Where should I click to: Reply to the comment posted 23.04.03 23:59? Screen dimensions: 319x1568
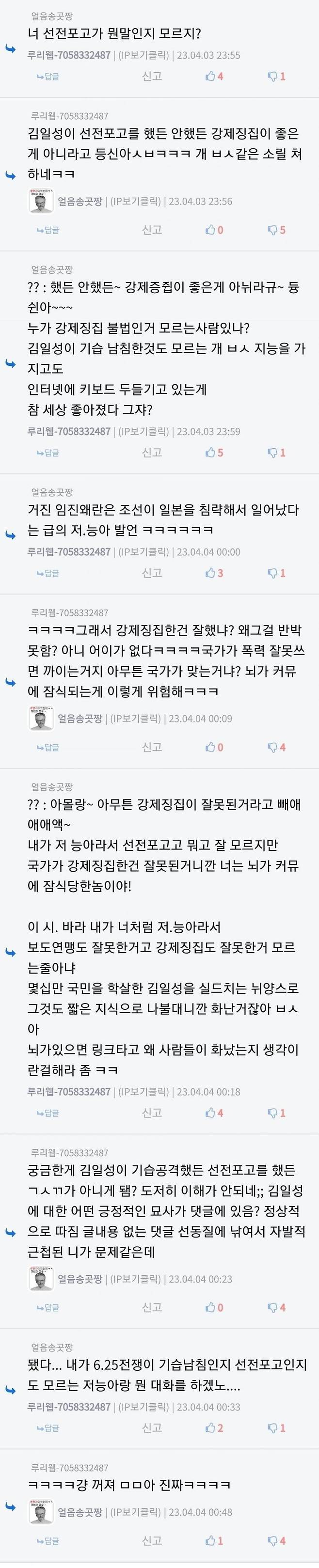[48, 453]
